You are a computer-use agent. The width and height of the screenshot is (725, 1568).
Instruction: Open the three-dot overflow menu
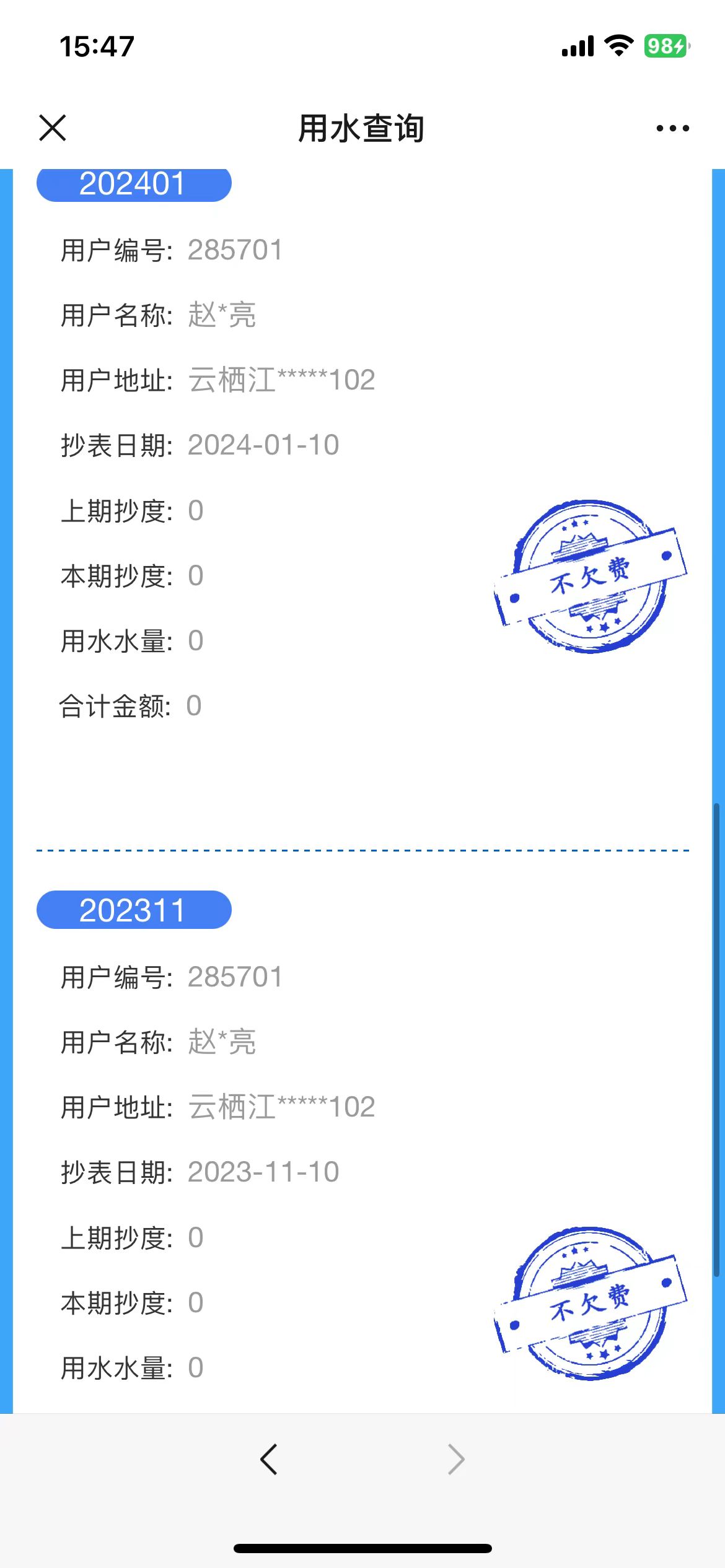(672, 128)
